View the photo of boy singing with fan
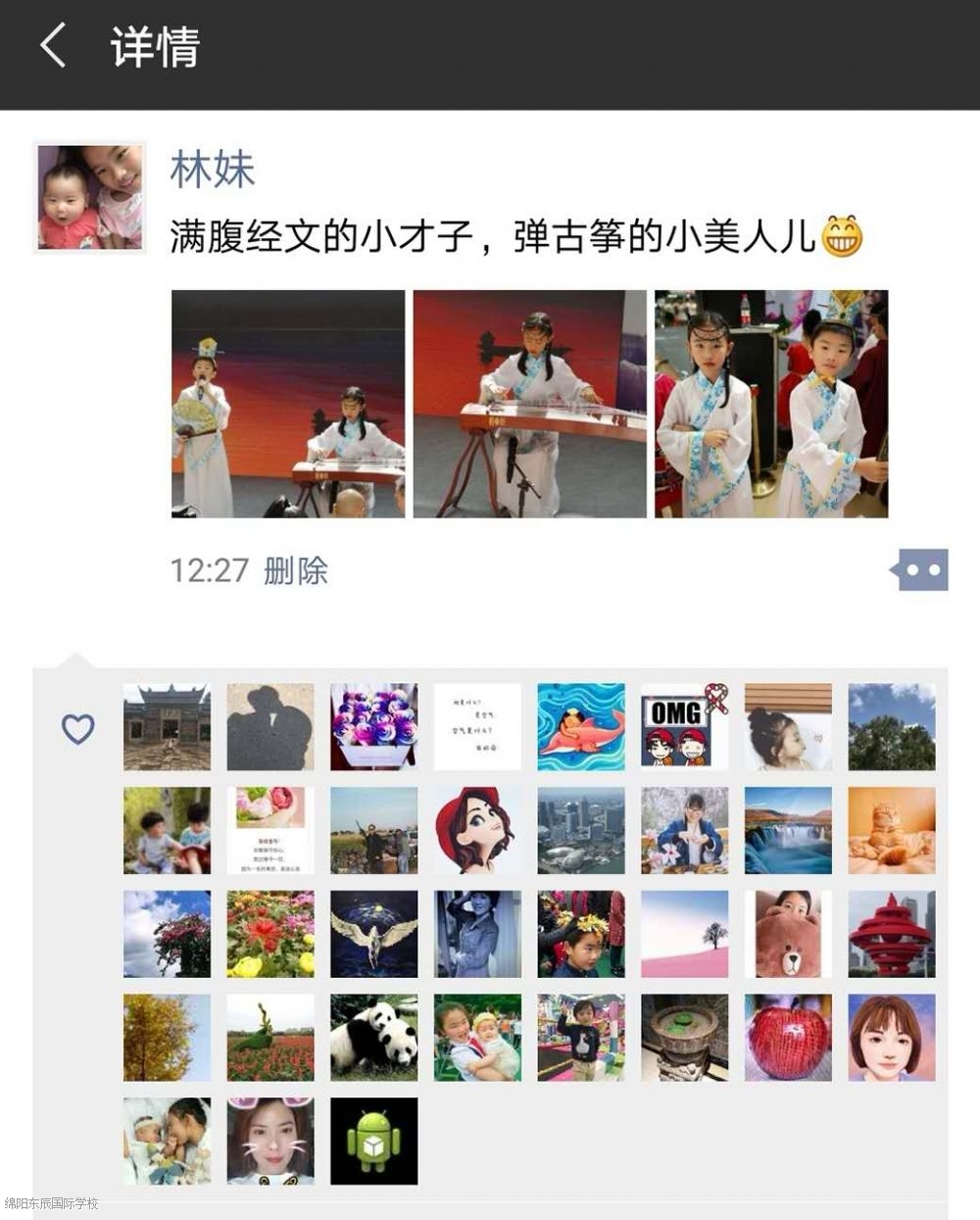980x1220 pixels. (288, 404)
